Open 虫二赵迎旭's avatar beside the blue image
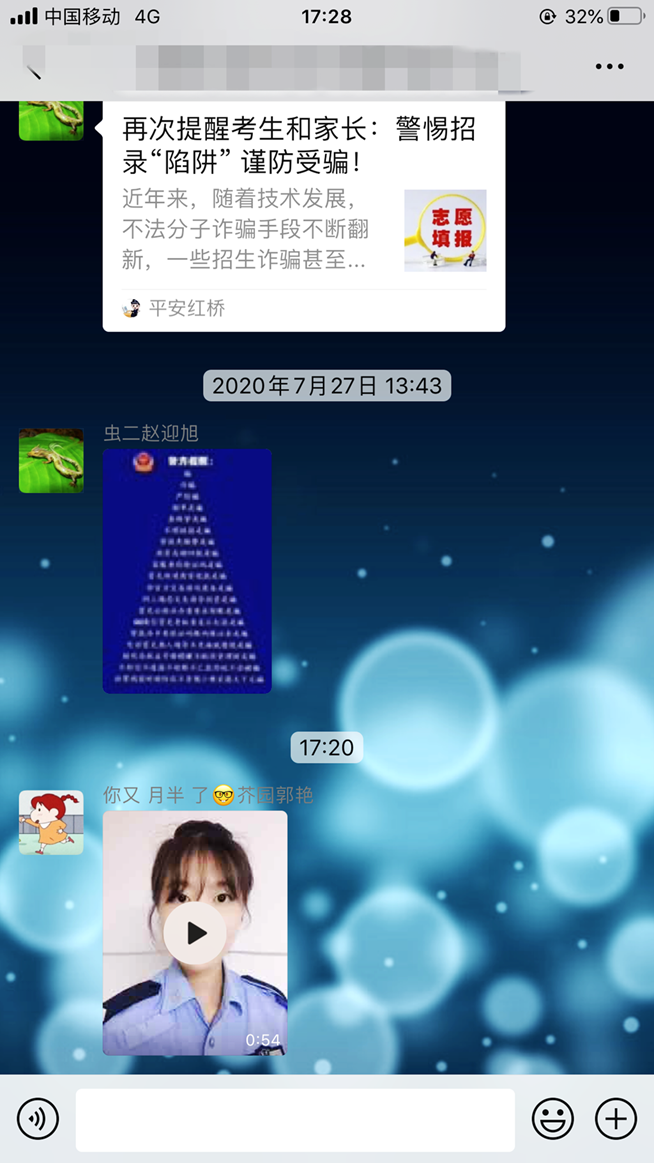Viewport: 654px width, 1163px height. 51,460
